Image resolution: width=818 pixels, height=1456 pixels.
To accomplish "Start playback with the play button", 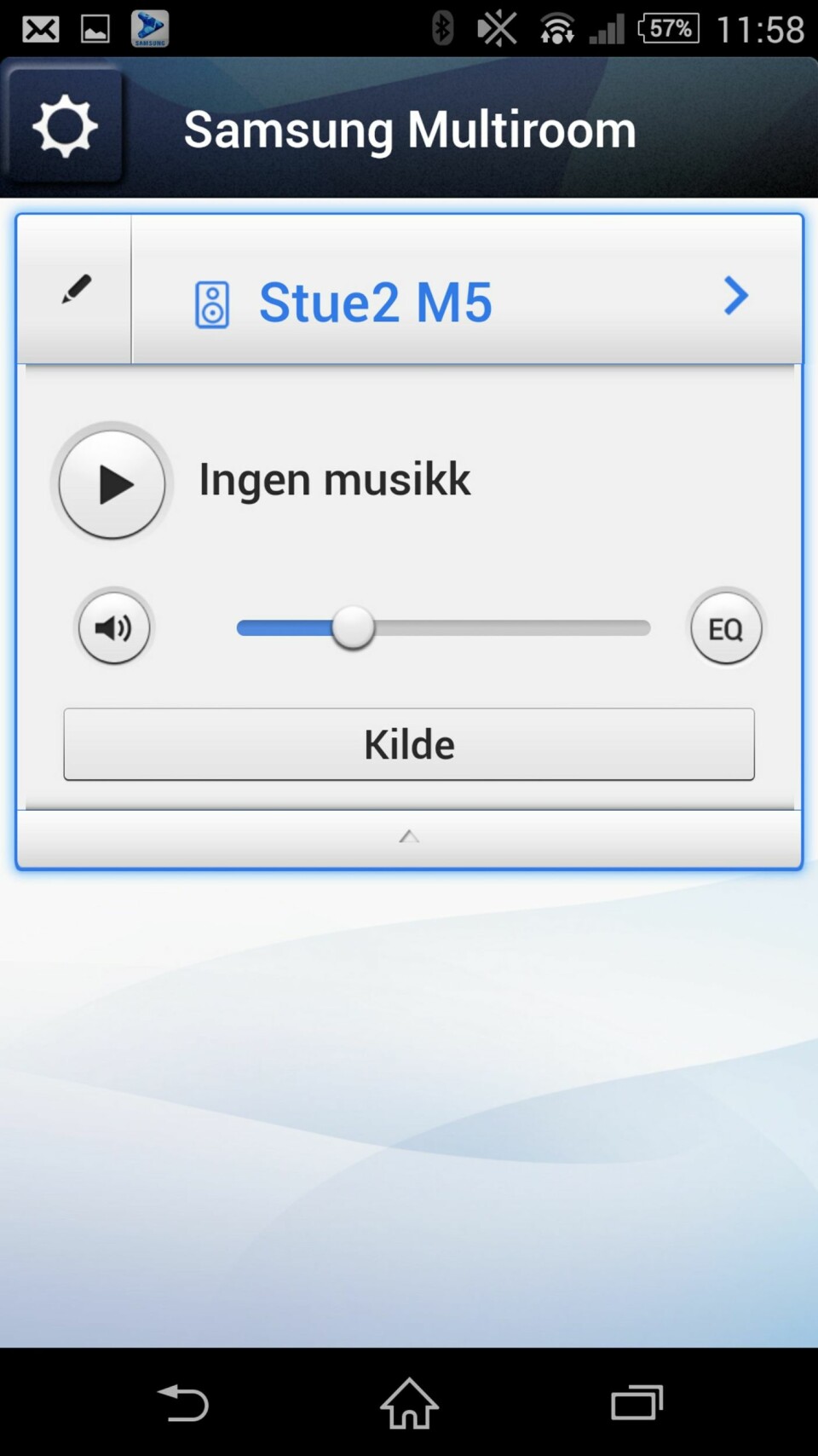I will [x=112, y=484].
